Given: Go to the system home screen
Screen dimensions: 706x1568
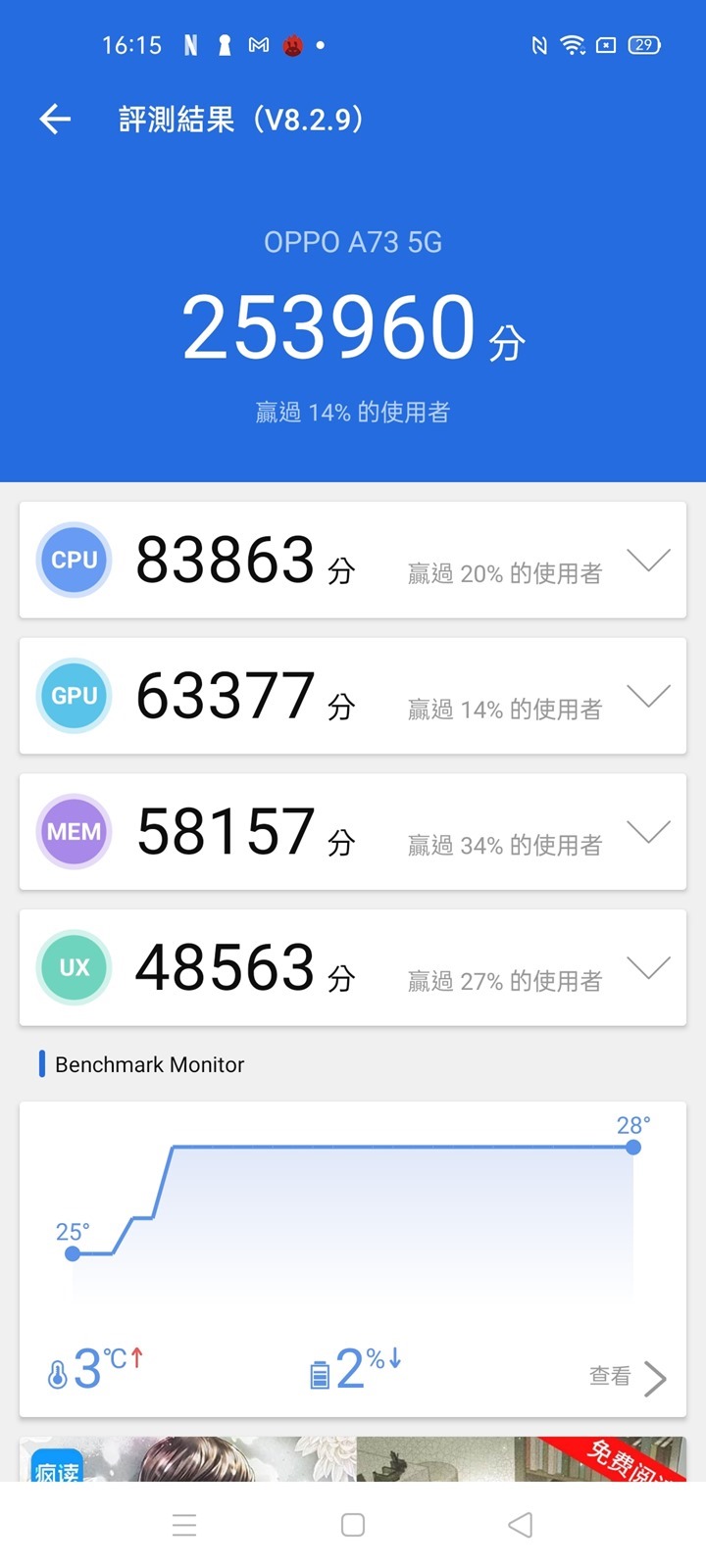Looking at the screenshot, I should click(353, 1525).
